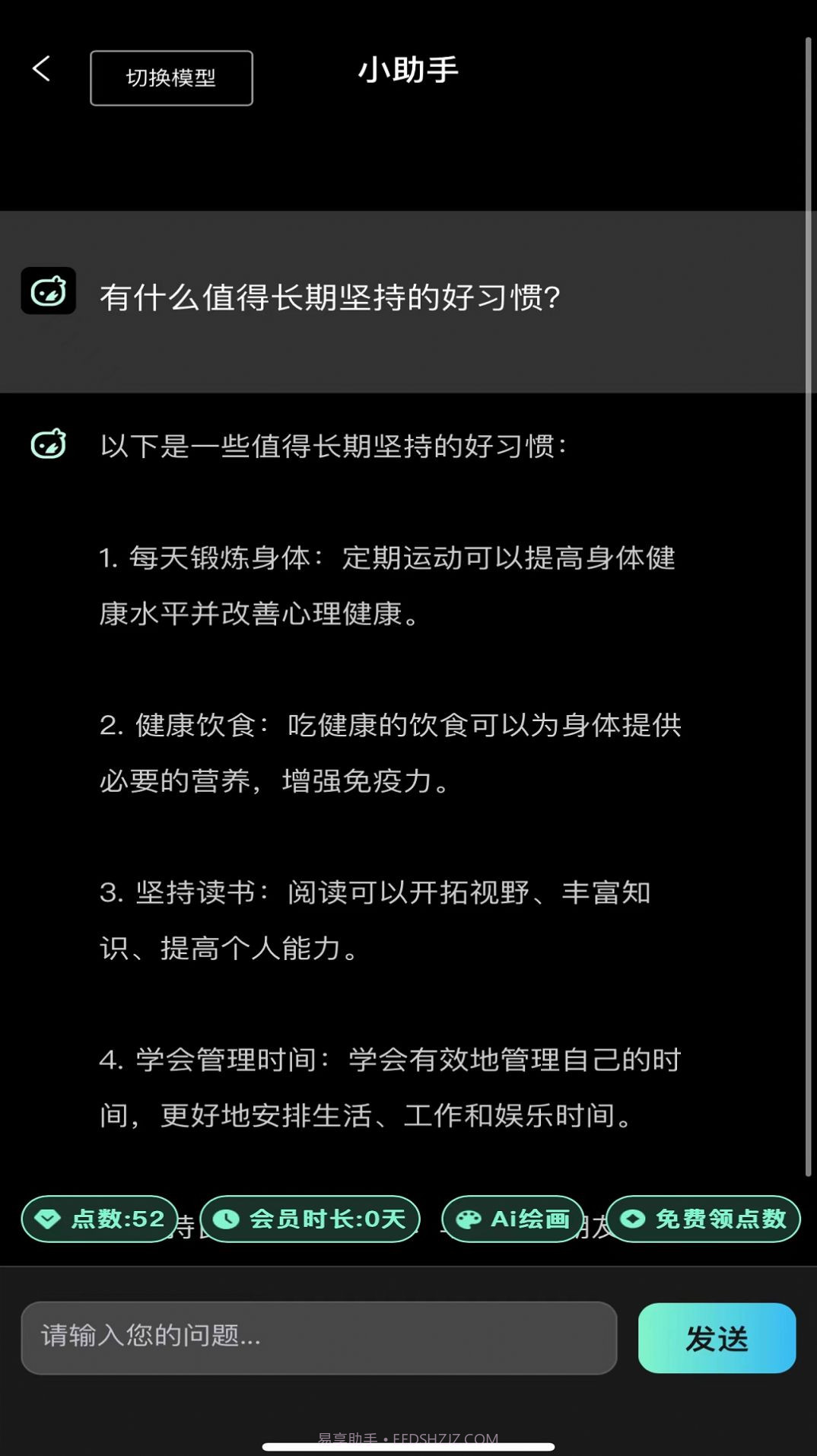
Task: Open the Ai绘画 drawing feature
Action: [x=510, y=1219]
